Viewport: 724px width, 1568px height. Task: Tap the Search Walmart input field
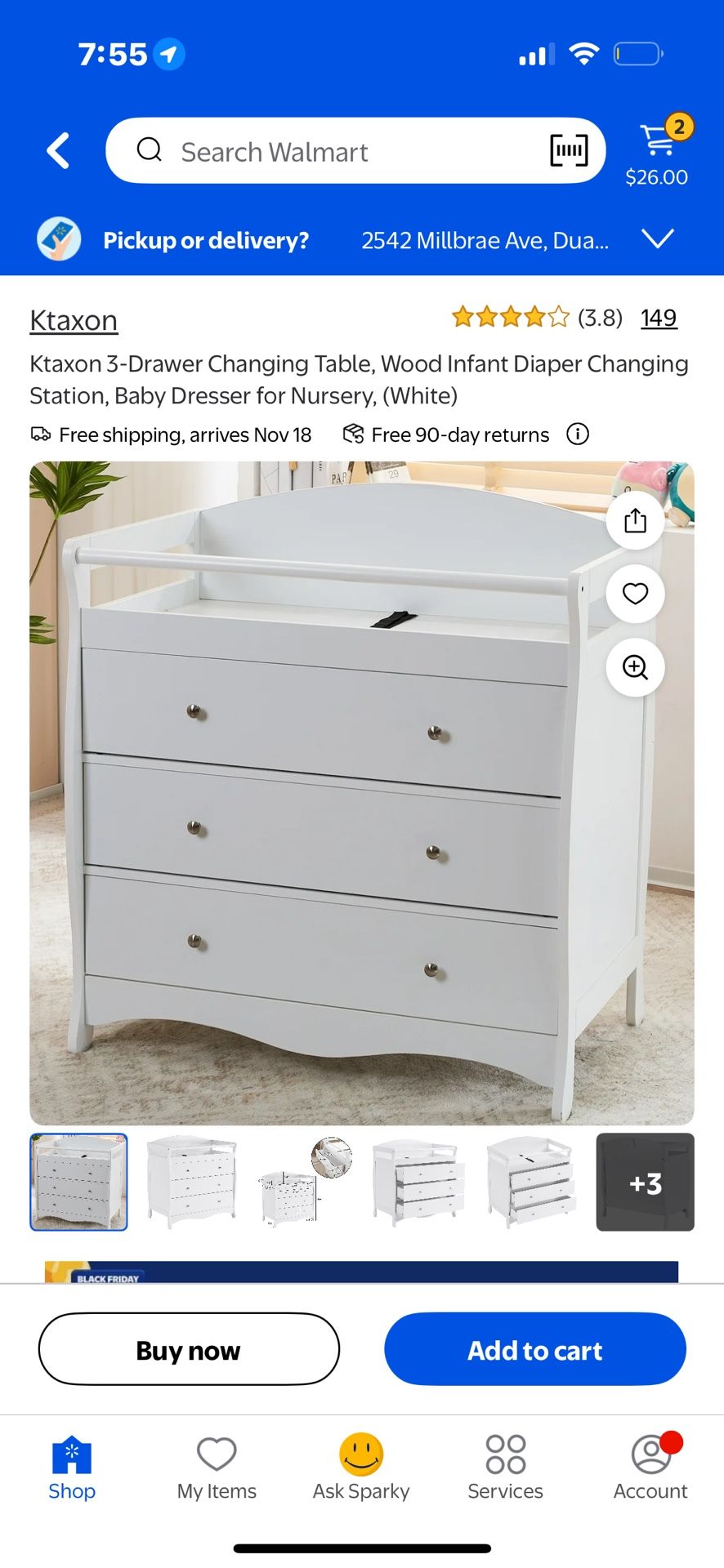coord(327,150)
